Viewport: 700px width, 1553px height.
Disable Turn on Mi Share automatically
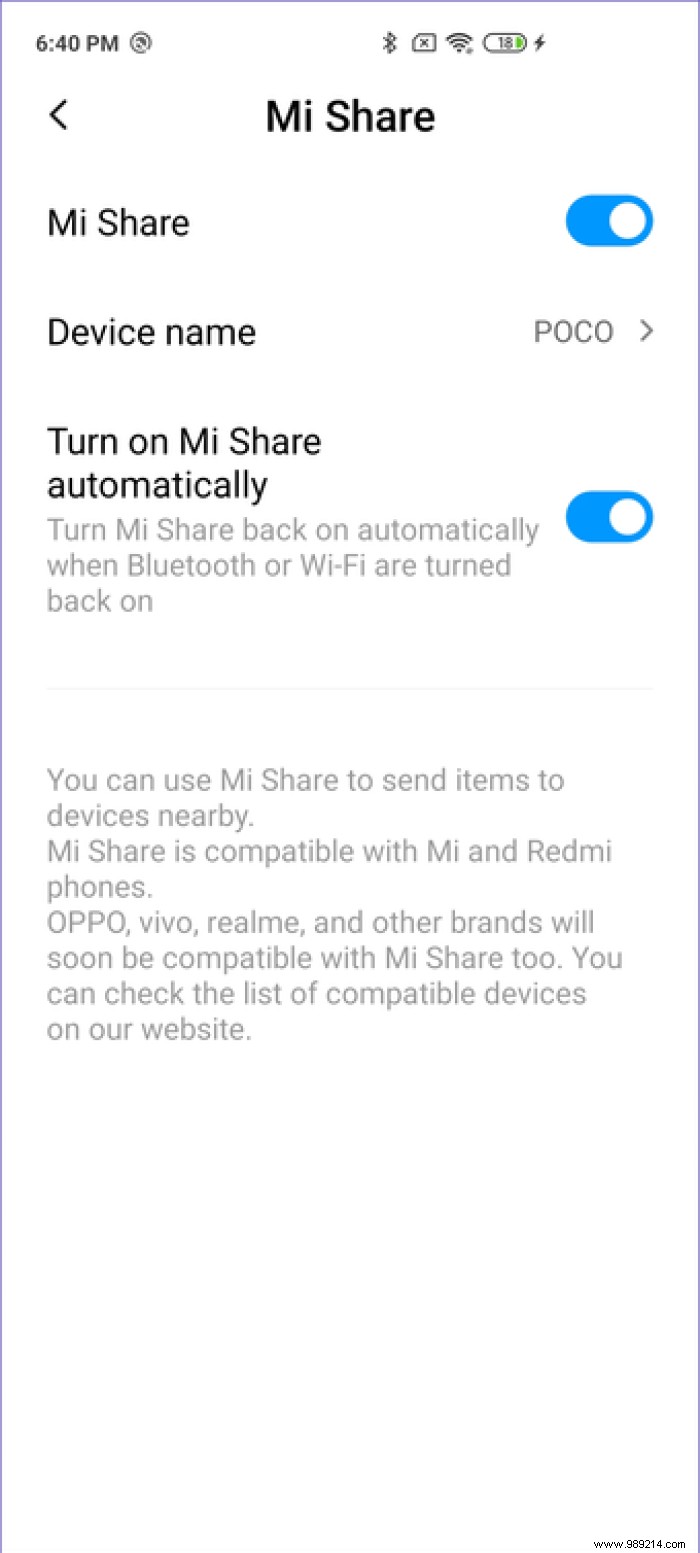point(608,518)
